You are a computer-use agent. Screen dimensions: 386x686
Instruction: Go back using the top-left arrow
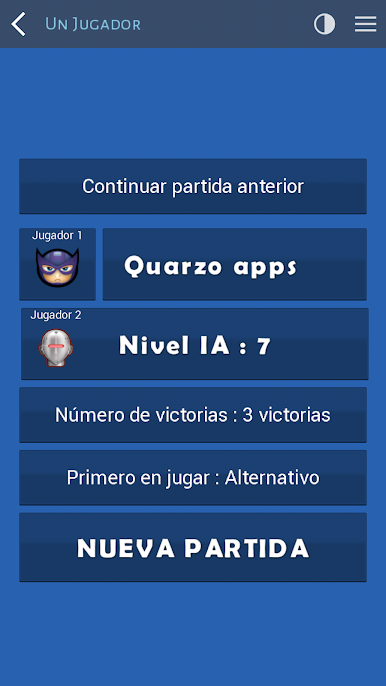[18, 24]
